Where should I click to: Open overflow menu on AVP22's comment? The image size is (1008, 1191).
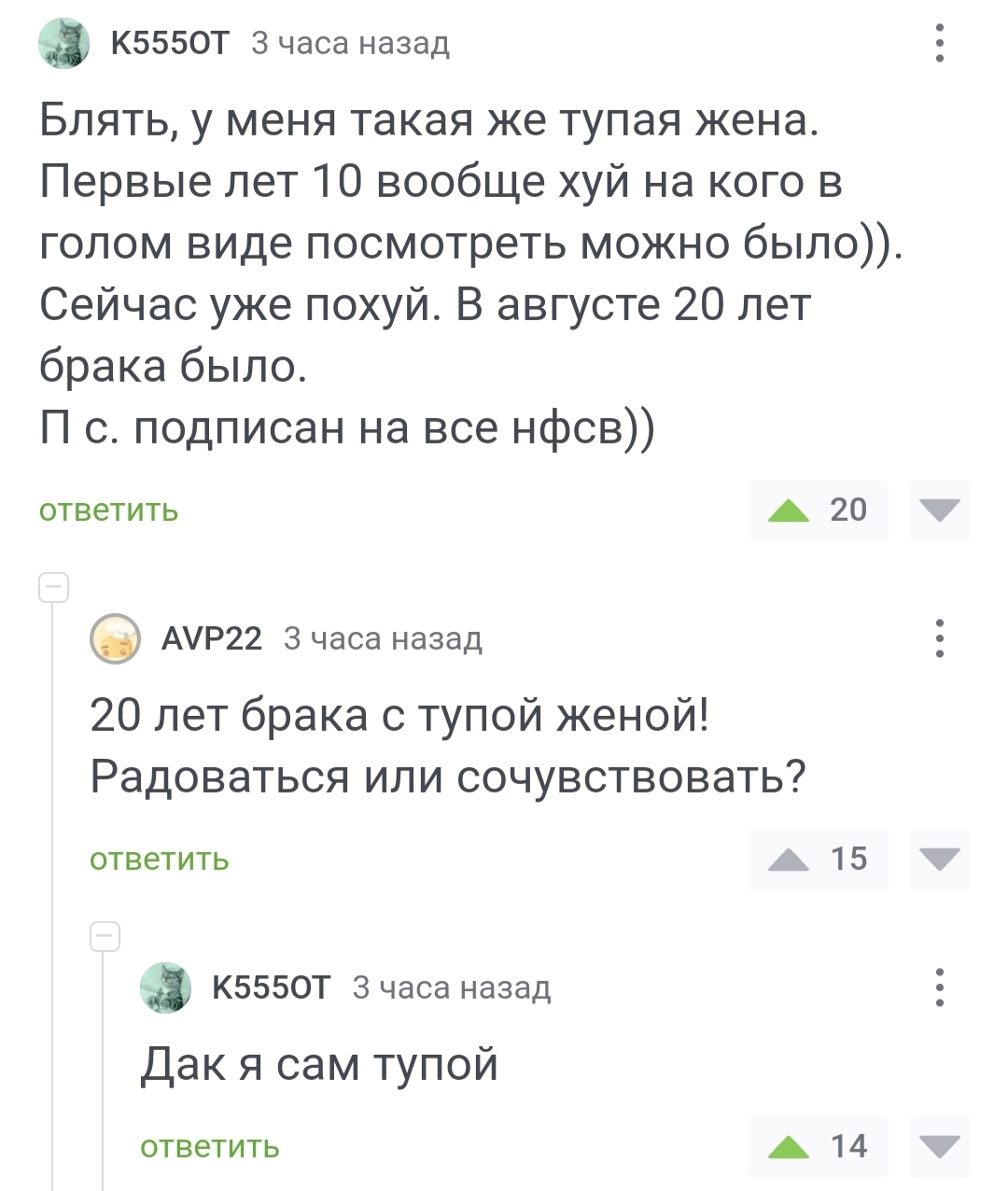tap(940, 639)
